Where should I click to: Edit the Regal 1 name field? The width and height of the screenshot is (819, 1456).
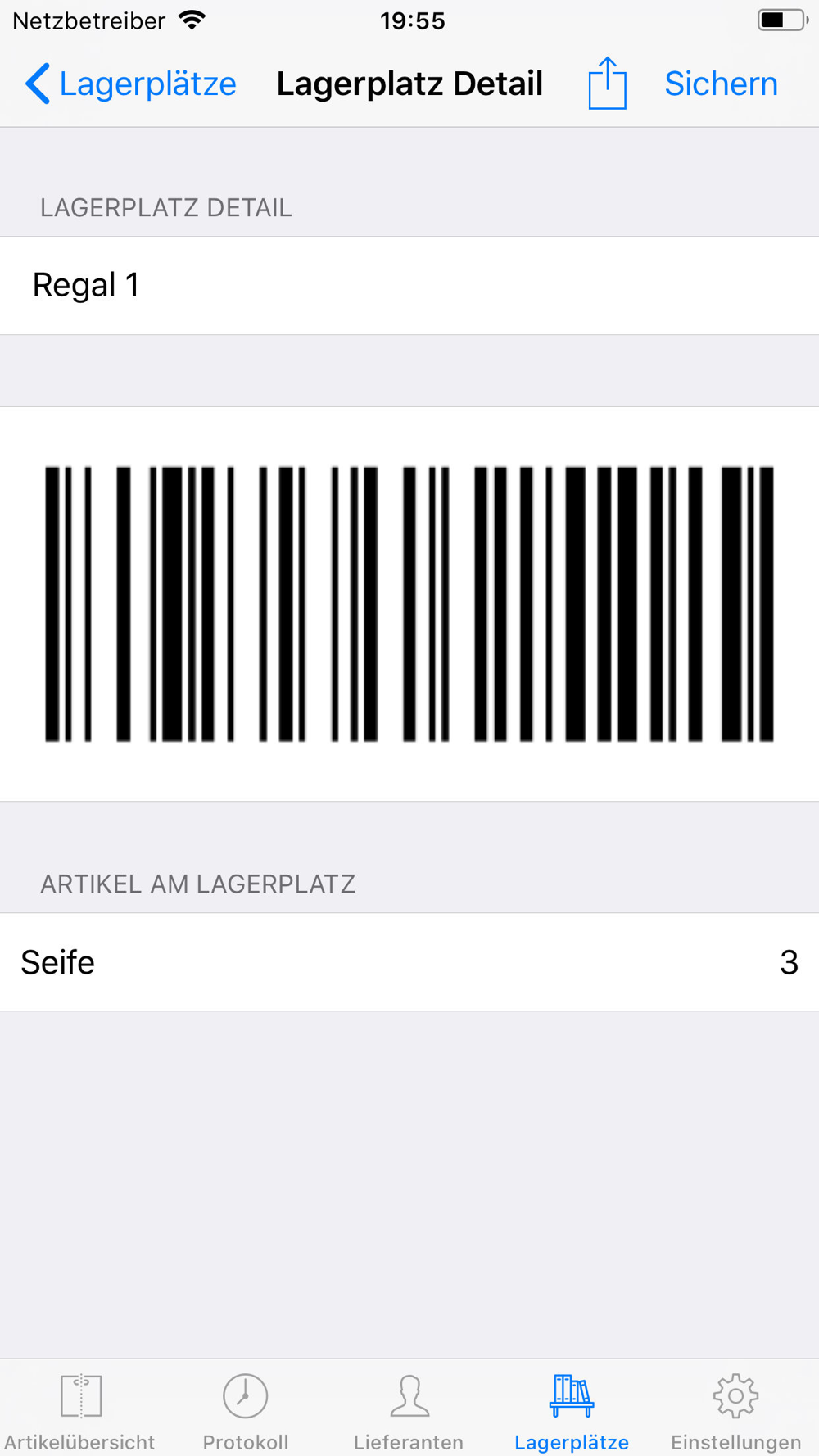pyautogui.click(x=409, y=285)
